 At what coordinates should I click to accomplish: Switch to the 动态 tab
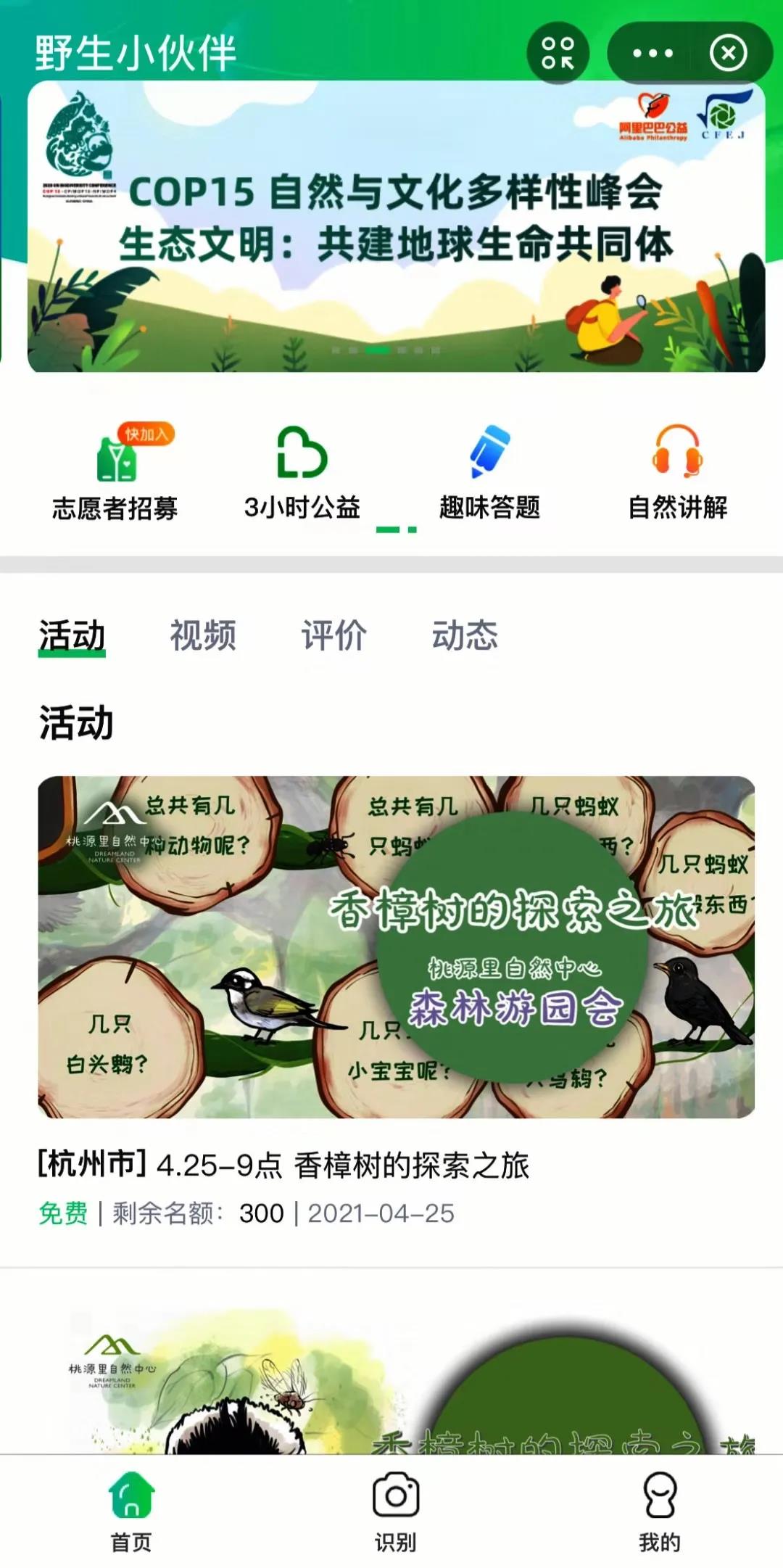tap(465, 635)
